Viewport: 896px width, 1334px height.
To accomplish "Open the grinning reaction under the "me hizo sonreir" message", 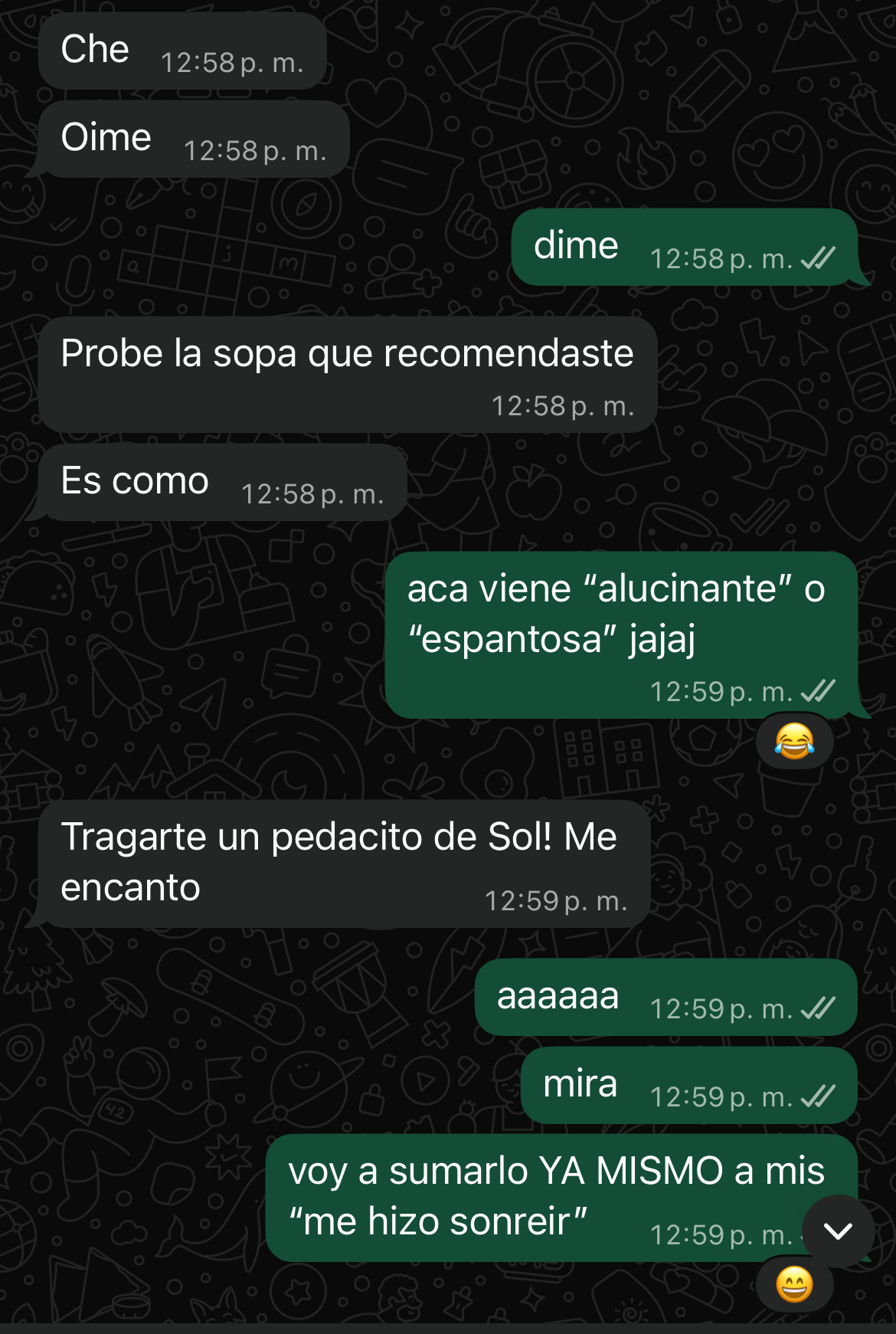I will coord(794,1284).
